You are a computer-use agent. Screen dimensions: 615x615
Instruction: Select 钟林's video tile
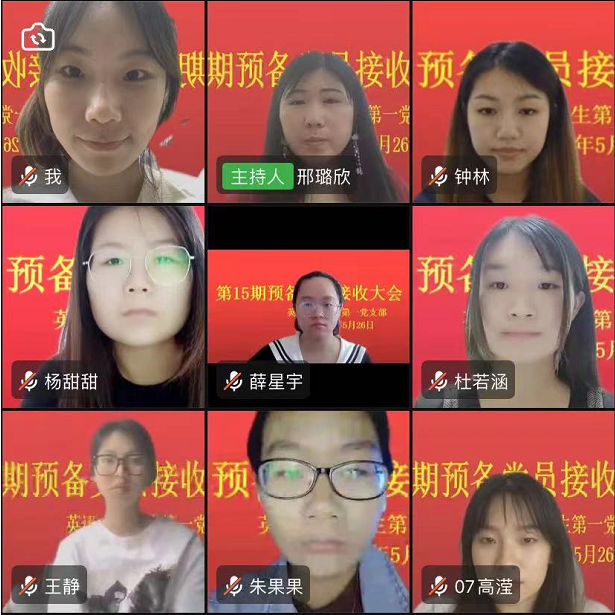(x=513, y=100)
